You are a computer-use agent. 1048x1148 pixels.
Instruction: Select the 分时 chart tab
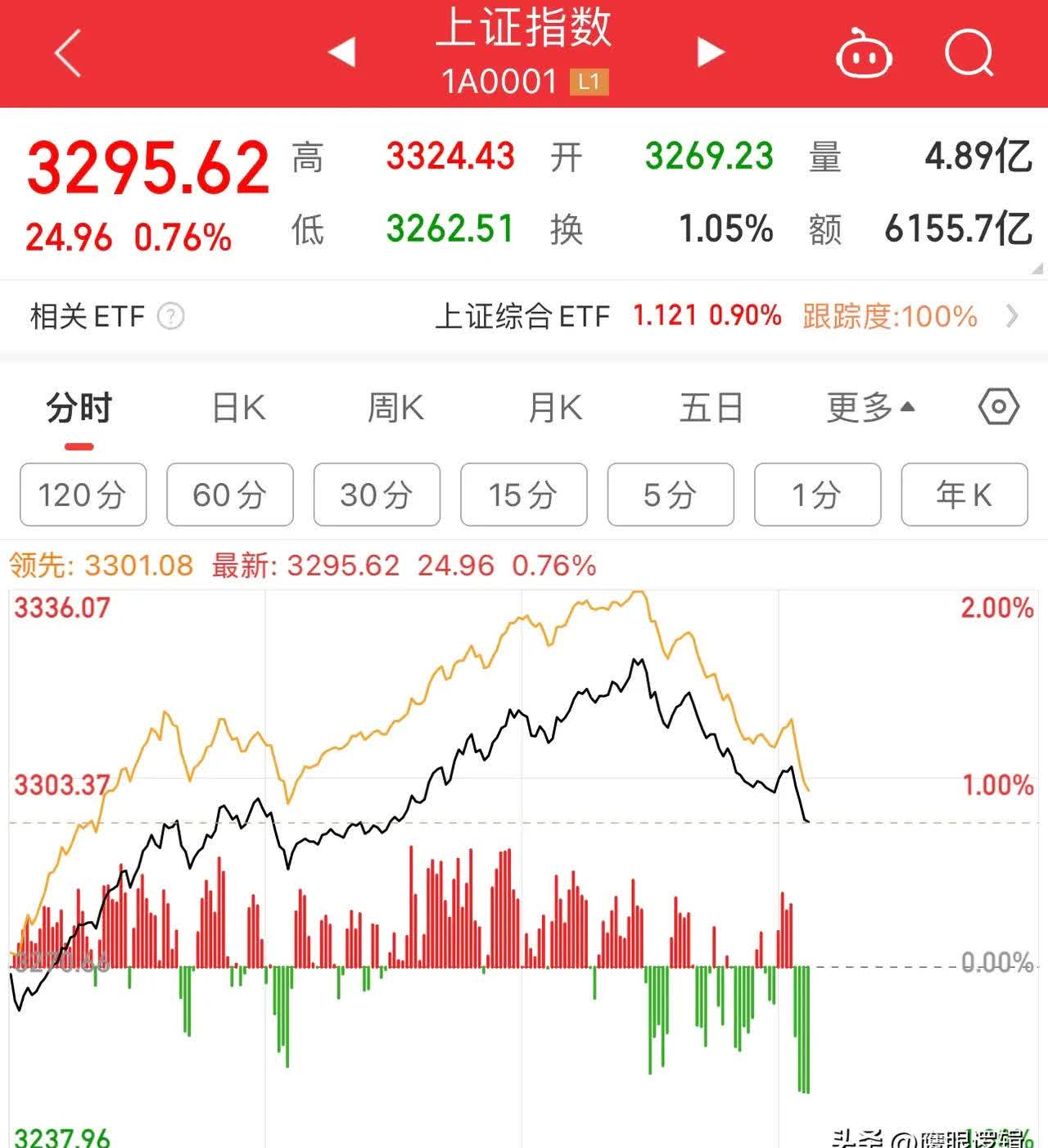pos(79,408)
